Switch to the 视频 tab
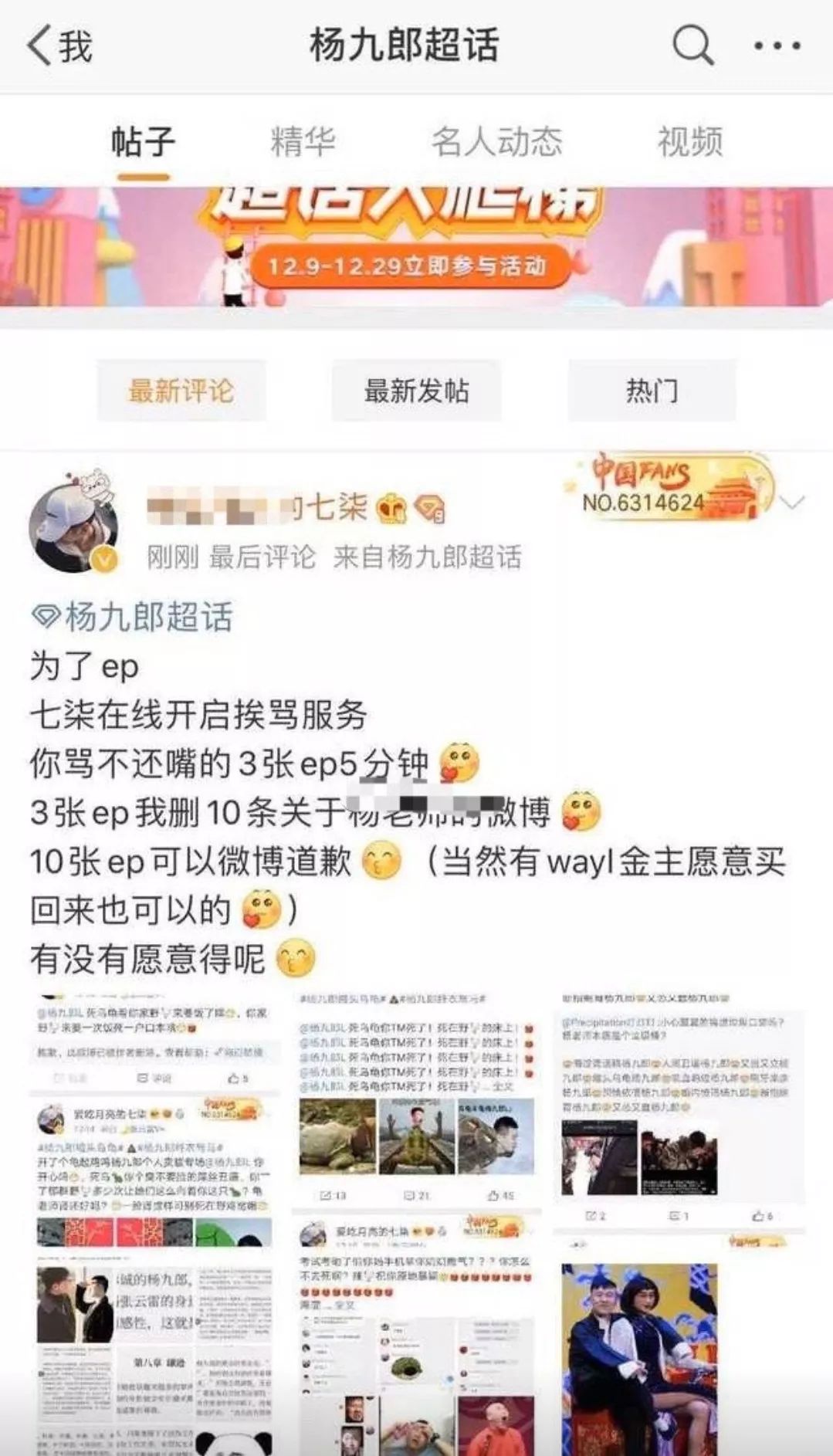The image size is (833, 1456). tap(689, 142)
